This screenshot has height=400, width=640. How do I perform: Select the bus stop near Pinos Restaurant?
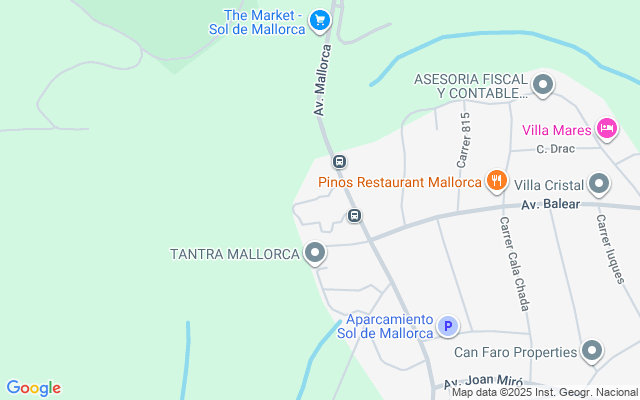[339, 161]
